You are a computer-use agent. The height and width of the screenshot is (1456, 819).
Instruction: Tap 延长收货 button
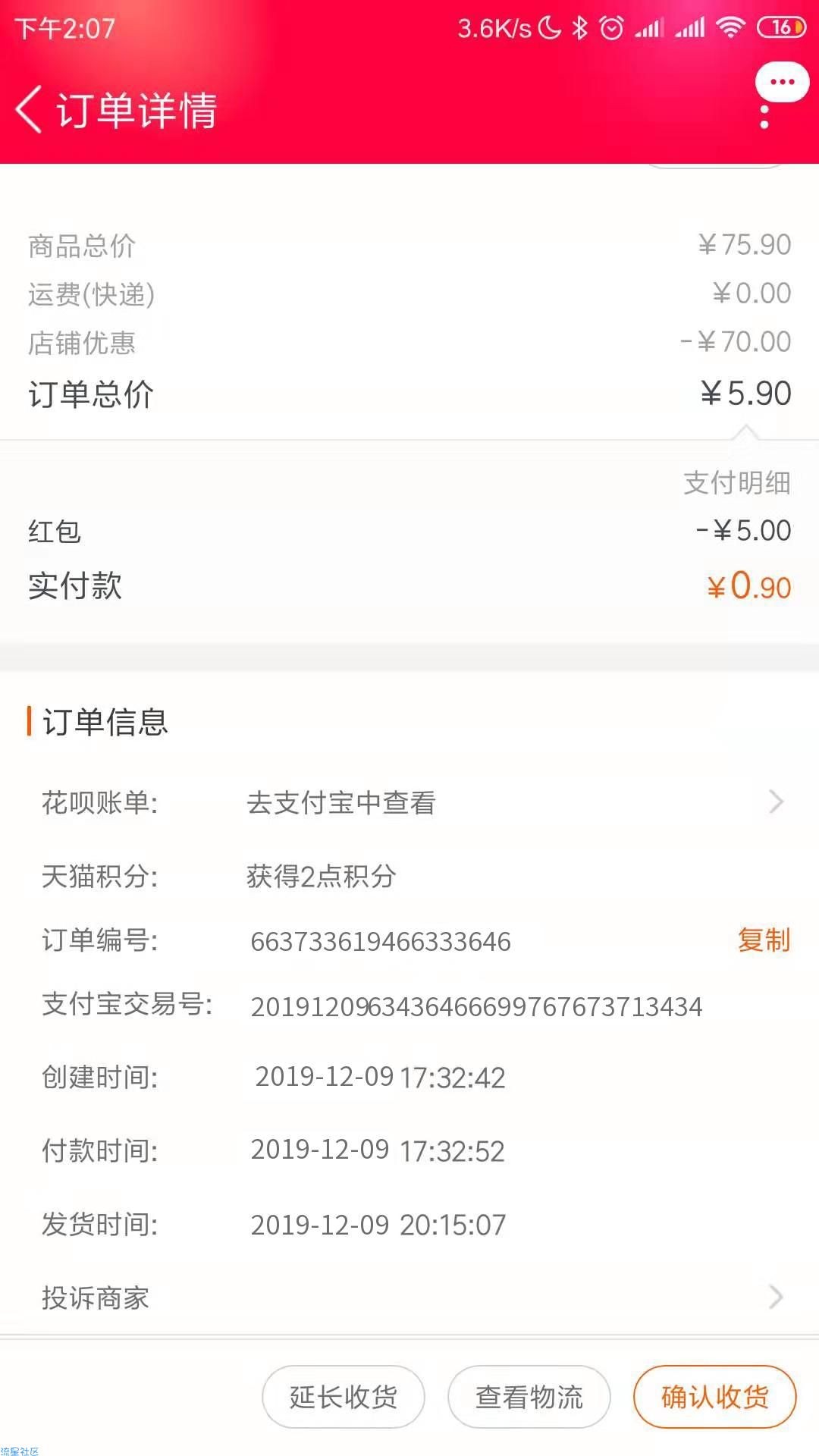pos(344,1396)
